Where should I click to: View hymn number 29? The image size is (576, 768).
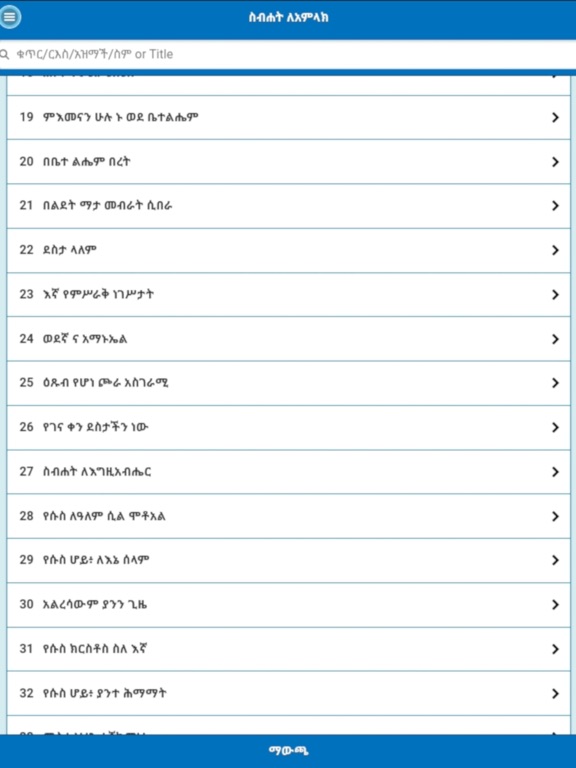pos(288,560)
